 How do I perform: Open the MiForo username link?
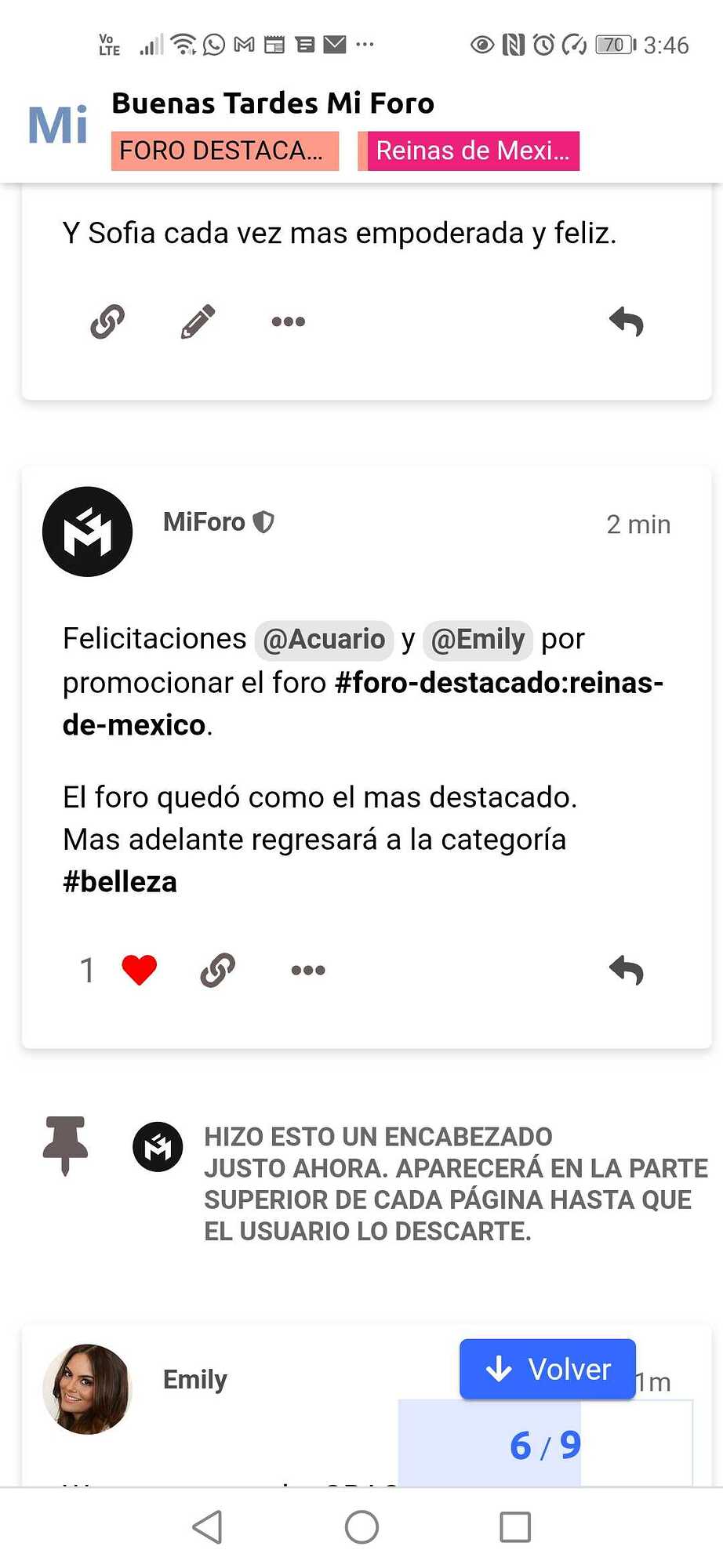[204, 522]
